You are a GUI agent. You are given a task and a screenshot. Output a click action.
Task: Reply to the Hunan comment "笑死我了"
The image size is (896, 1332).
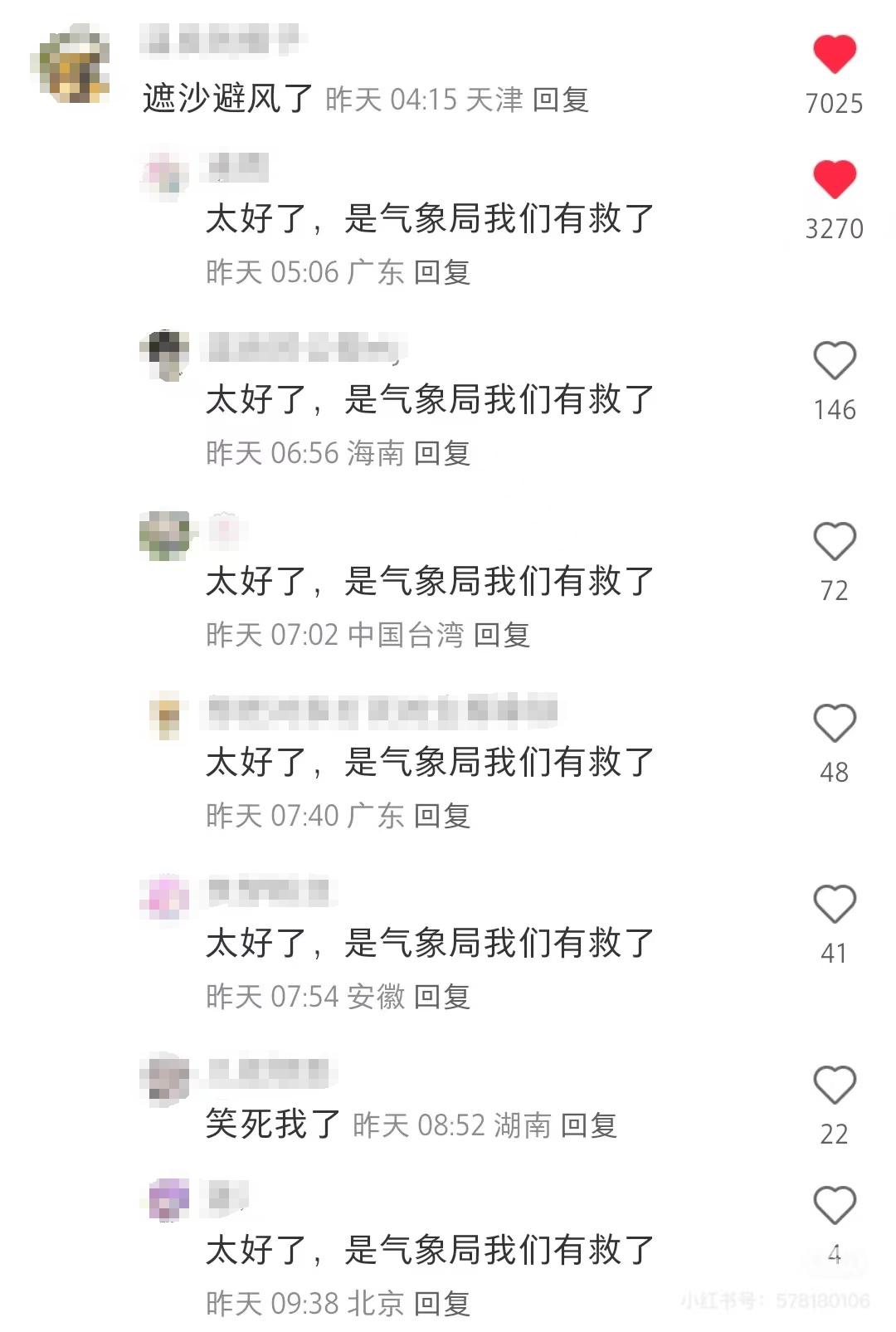(x=588, y=1125)
